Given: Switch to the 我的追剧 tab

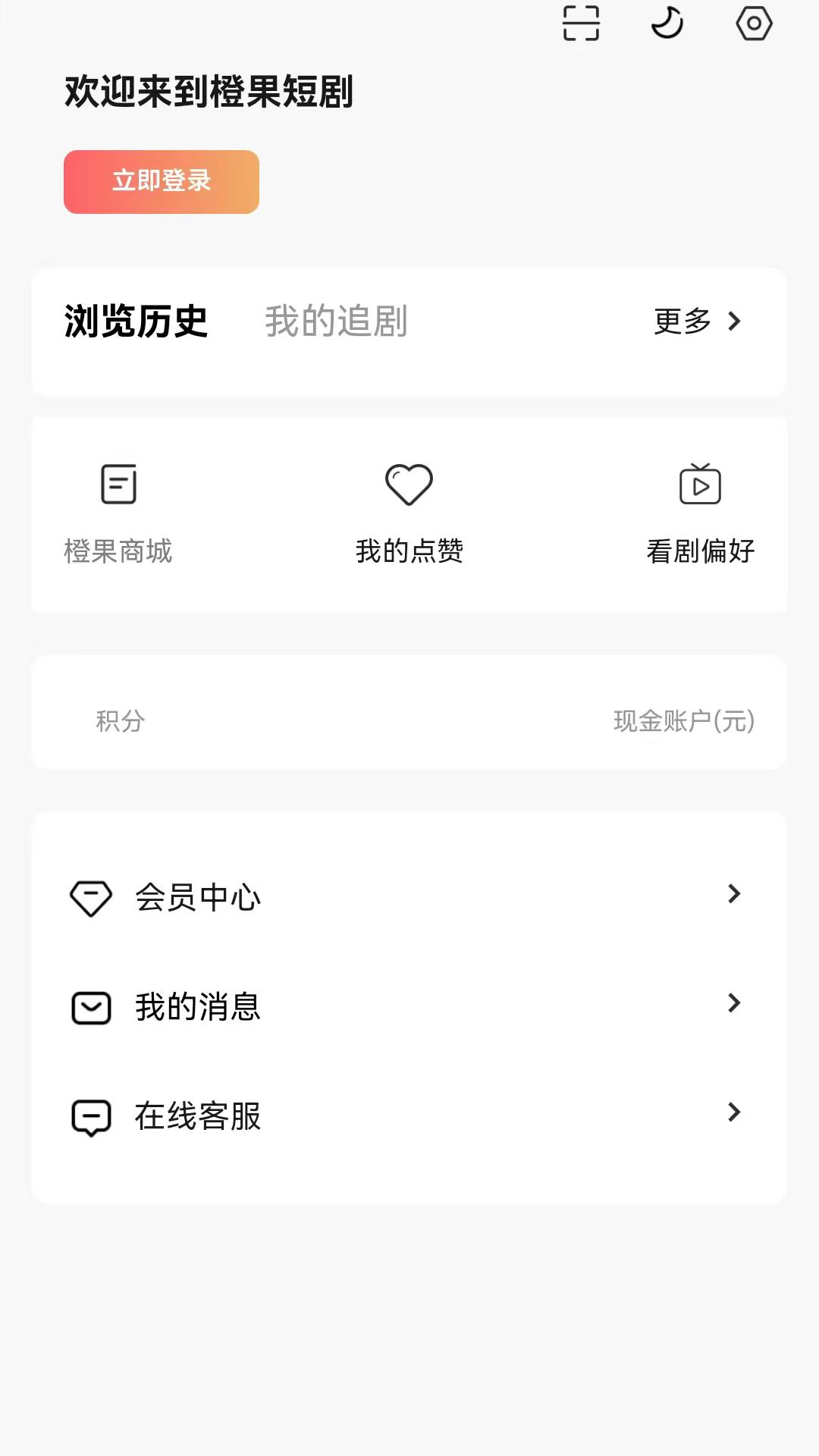Looking at the screenshot, I should pyautogui.click(x=334, y=322).
